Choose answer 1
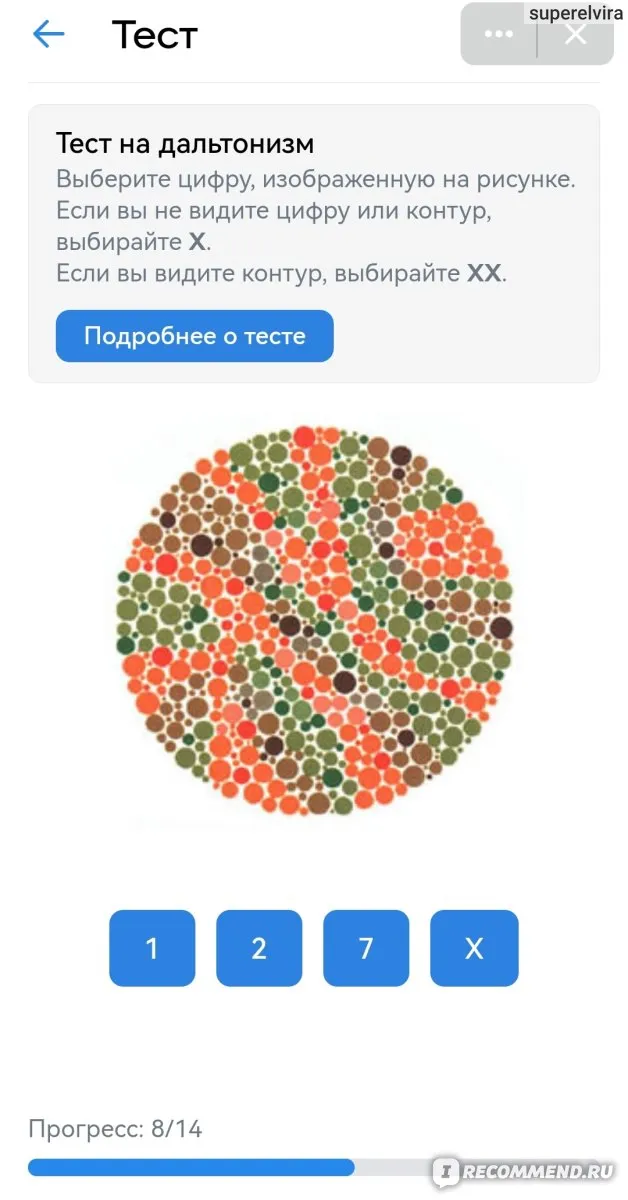The width and height of the screenshot is (628, 1200). (152, 948)
